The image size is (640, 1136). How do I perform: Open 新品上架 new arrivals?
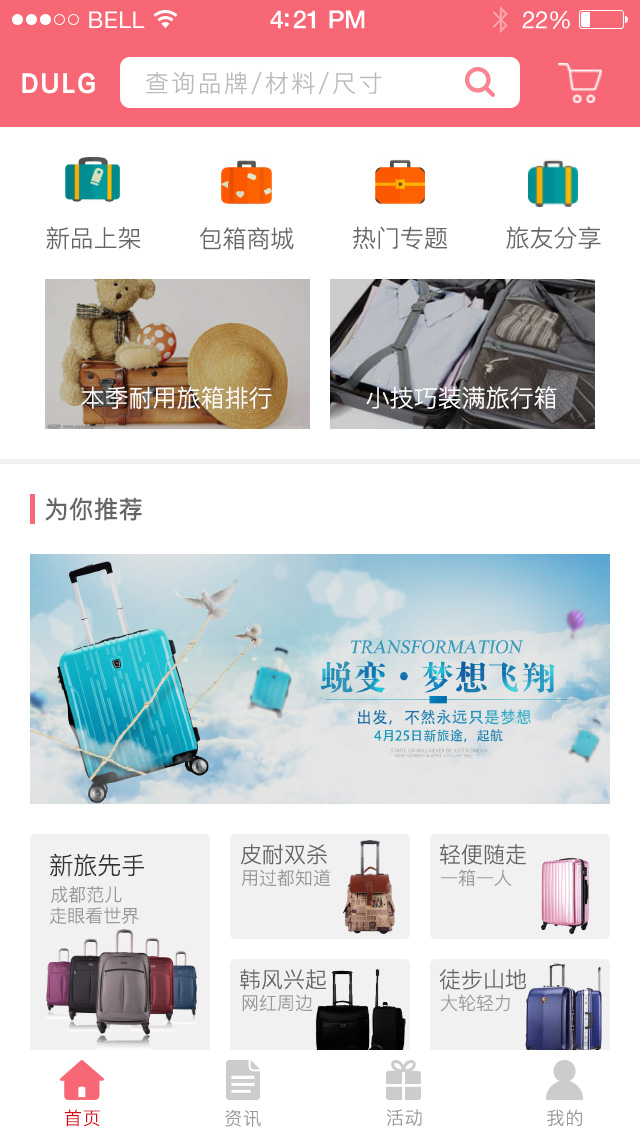(x=93, y=205)
